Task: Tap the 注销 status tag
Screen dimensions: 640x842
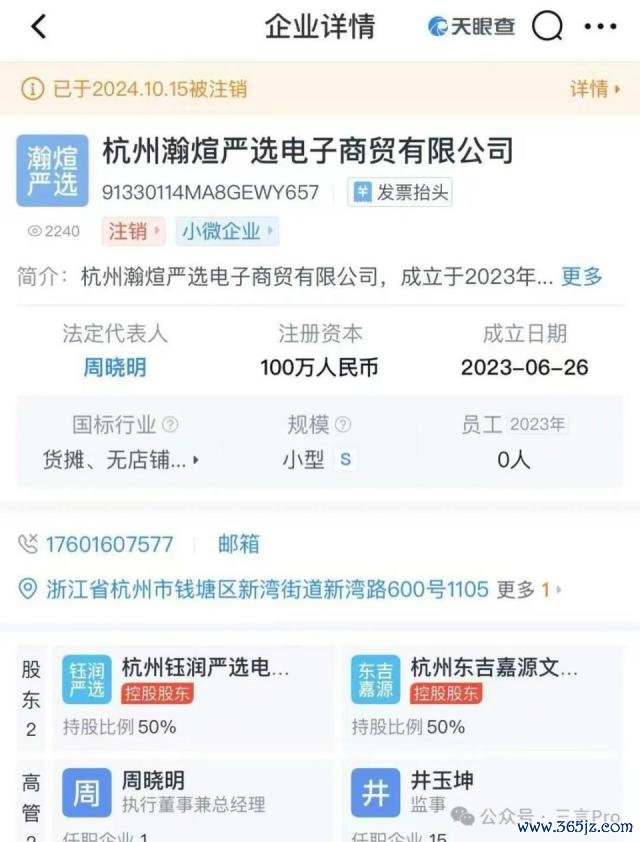Action: tap(133, 232)
